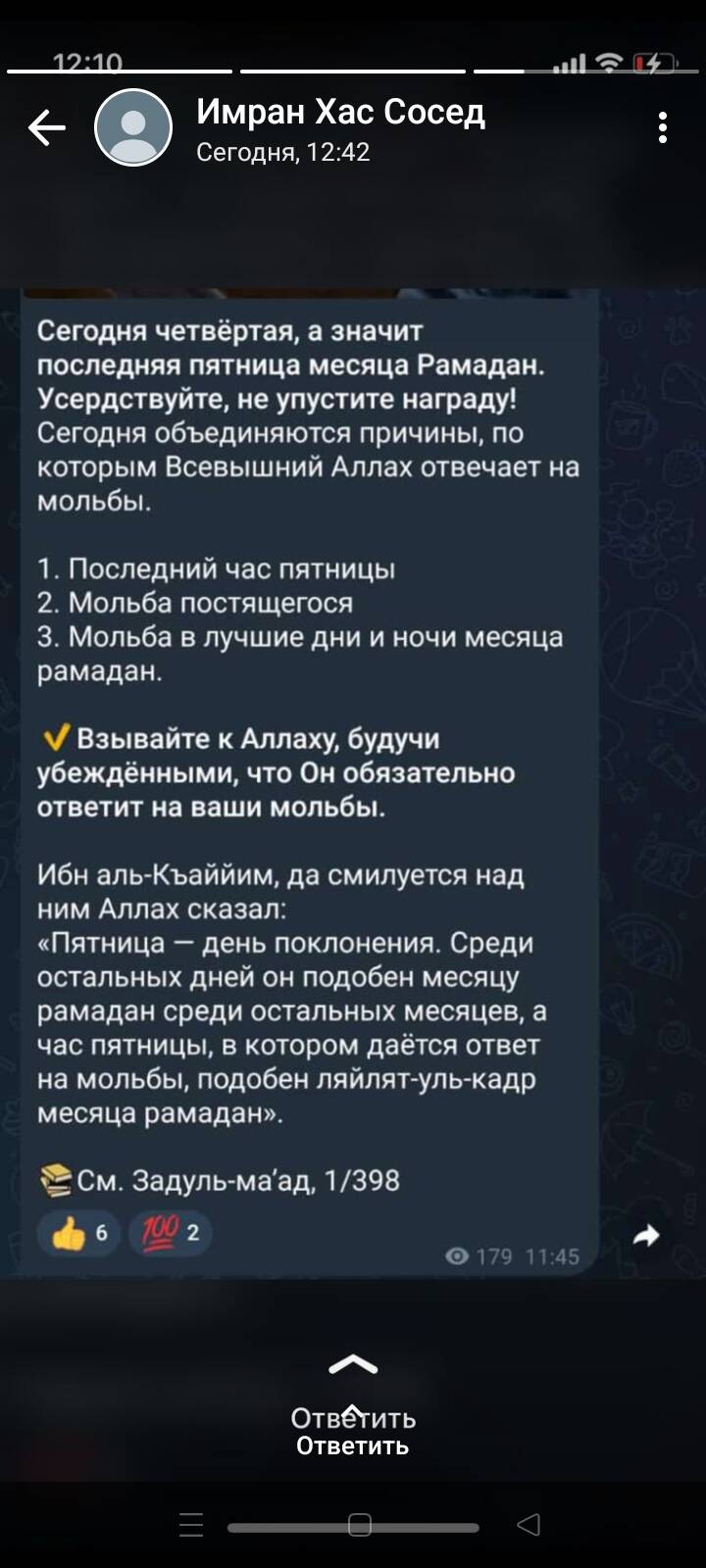Open the three-dot overflow menu
This screenshot has height=1568, width=706.
tap(663, 127)
